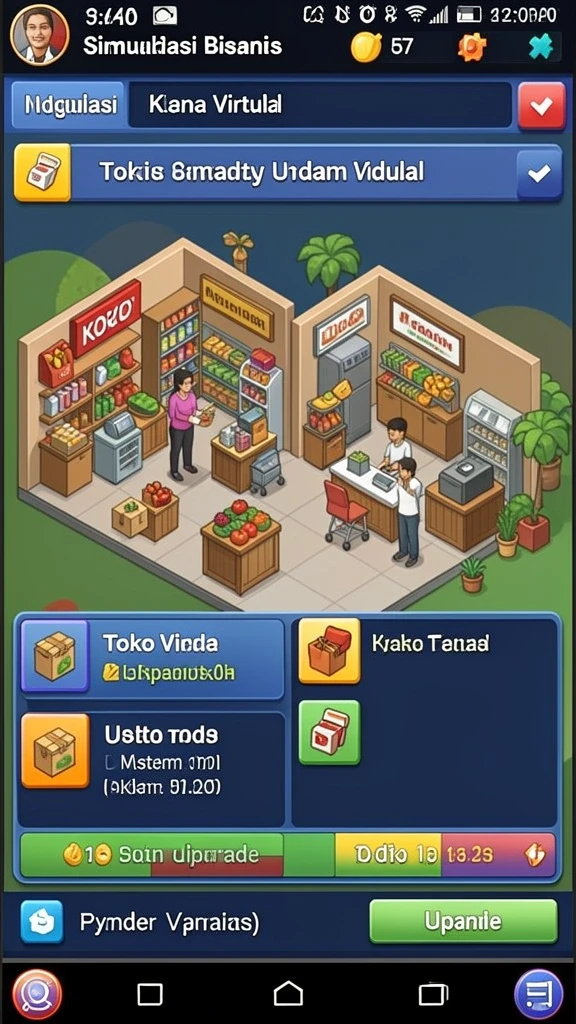Select the Ndgulasi tab

68,104
